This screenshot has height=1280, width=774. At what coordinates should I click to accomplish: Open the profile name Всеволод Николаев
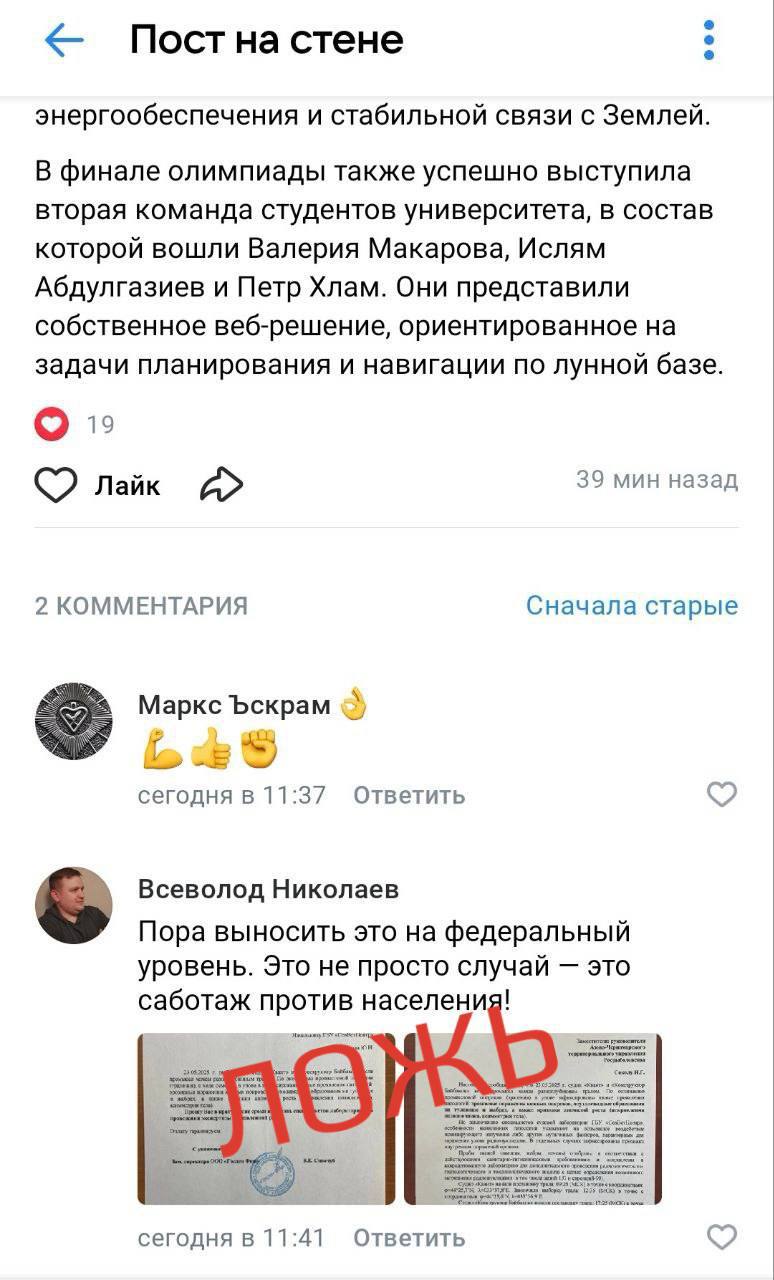click(x=268, y=889)
